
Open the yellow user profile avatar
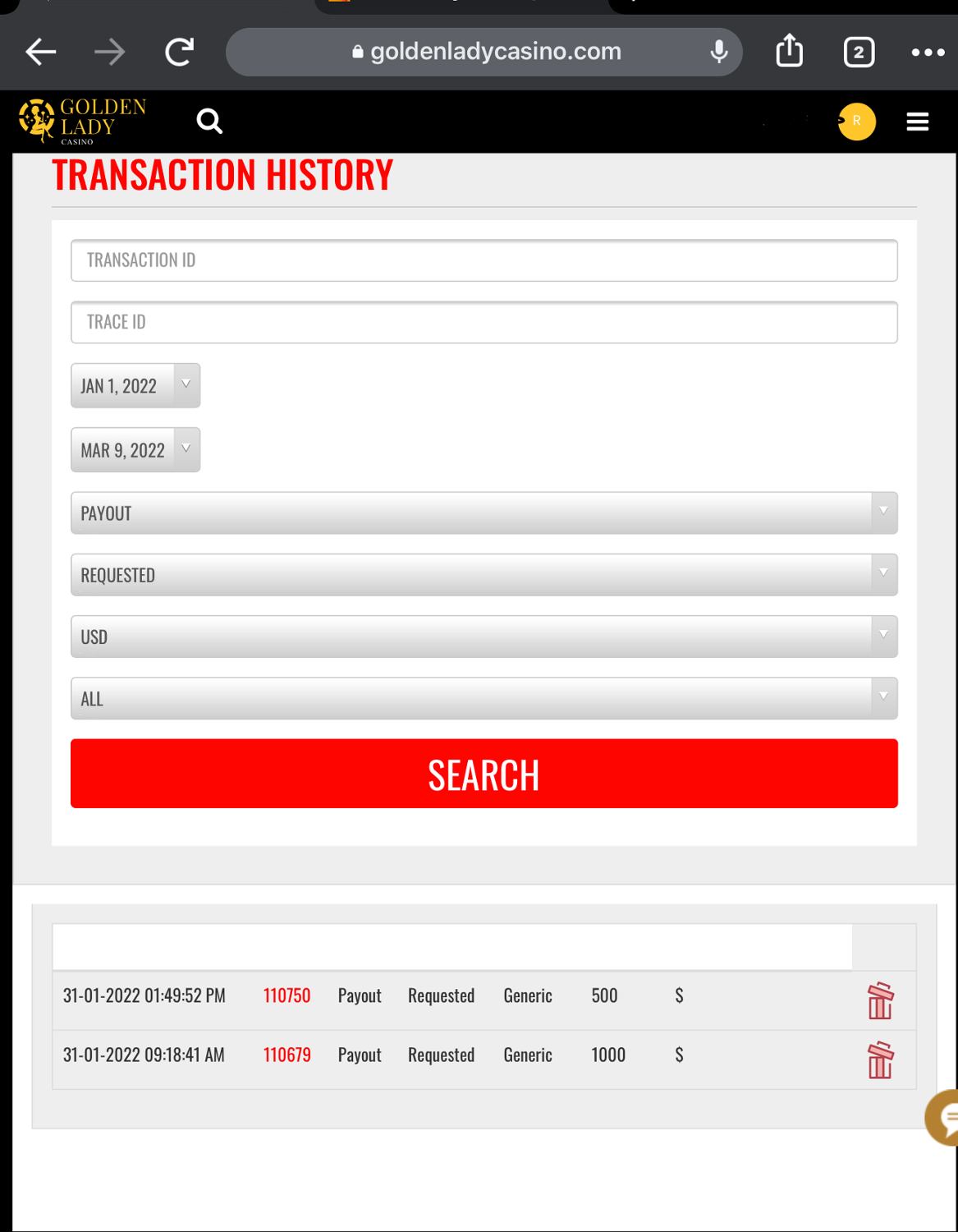(856, 122)
